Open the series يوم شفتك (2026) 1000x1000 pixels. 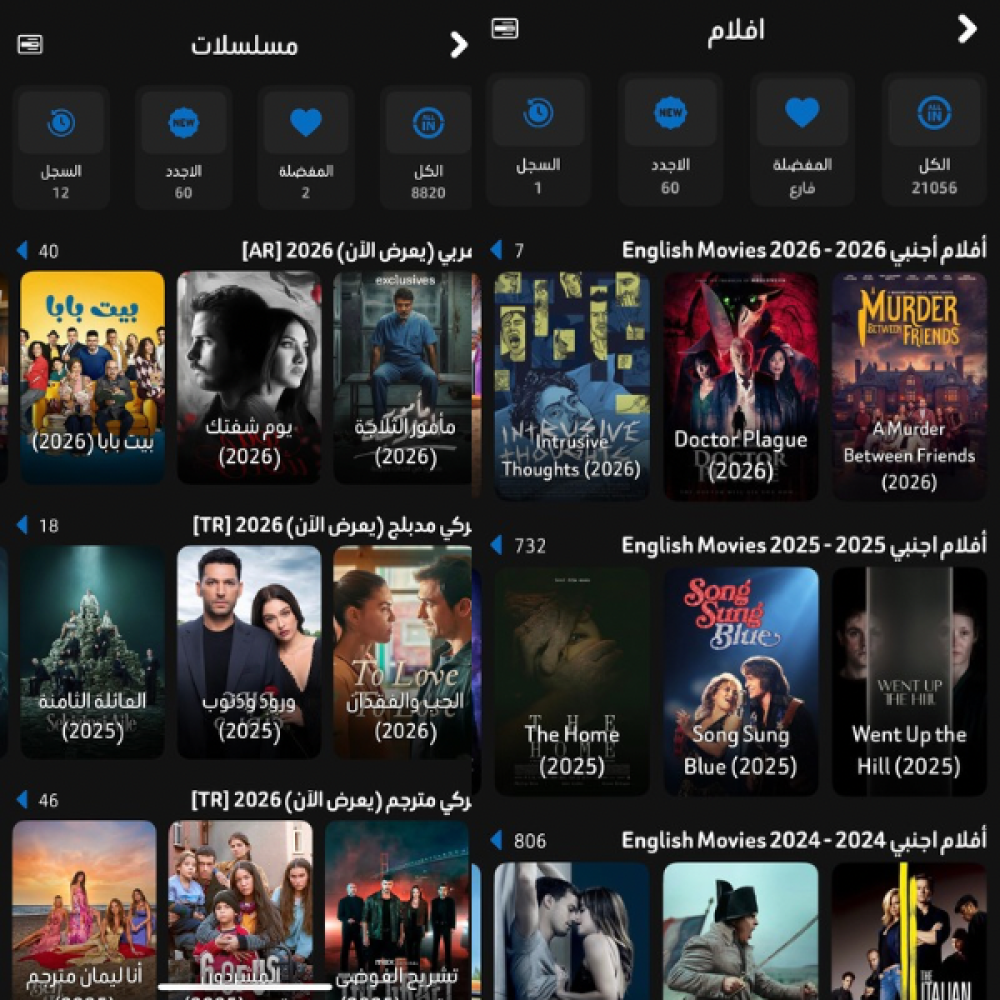(249, 377)
